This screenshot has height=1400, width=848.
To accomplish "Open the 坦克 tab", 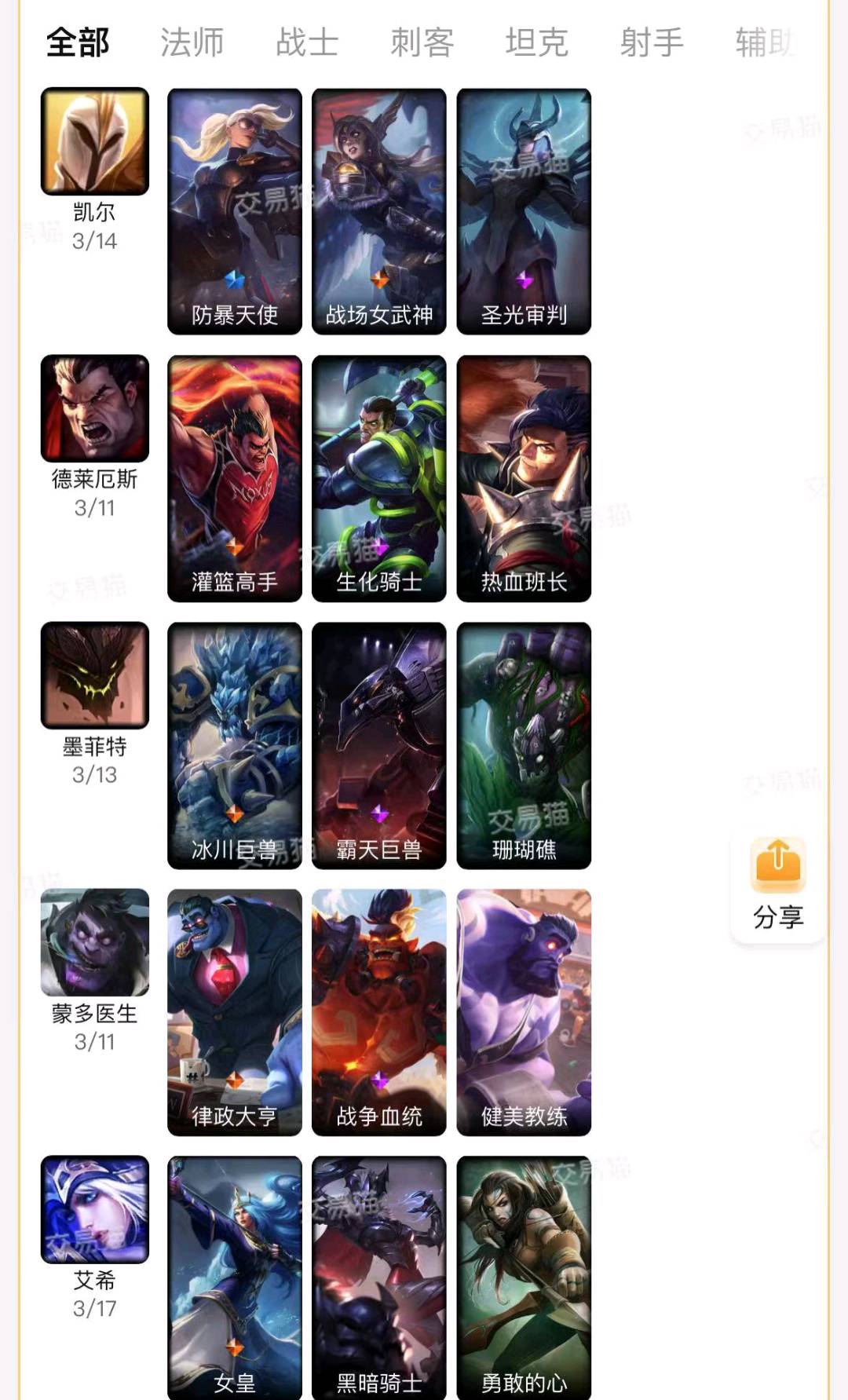I will pyautogui.click(x=537, y=42).
